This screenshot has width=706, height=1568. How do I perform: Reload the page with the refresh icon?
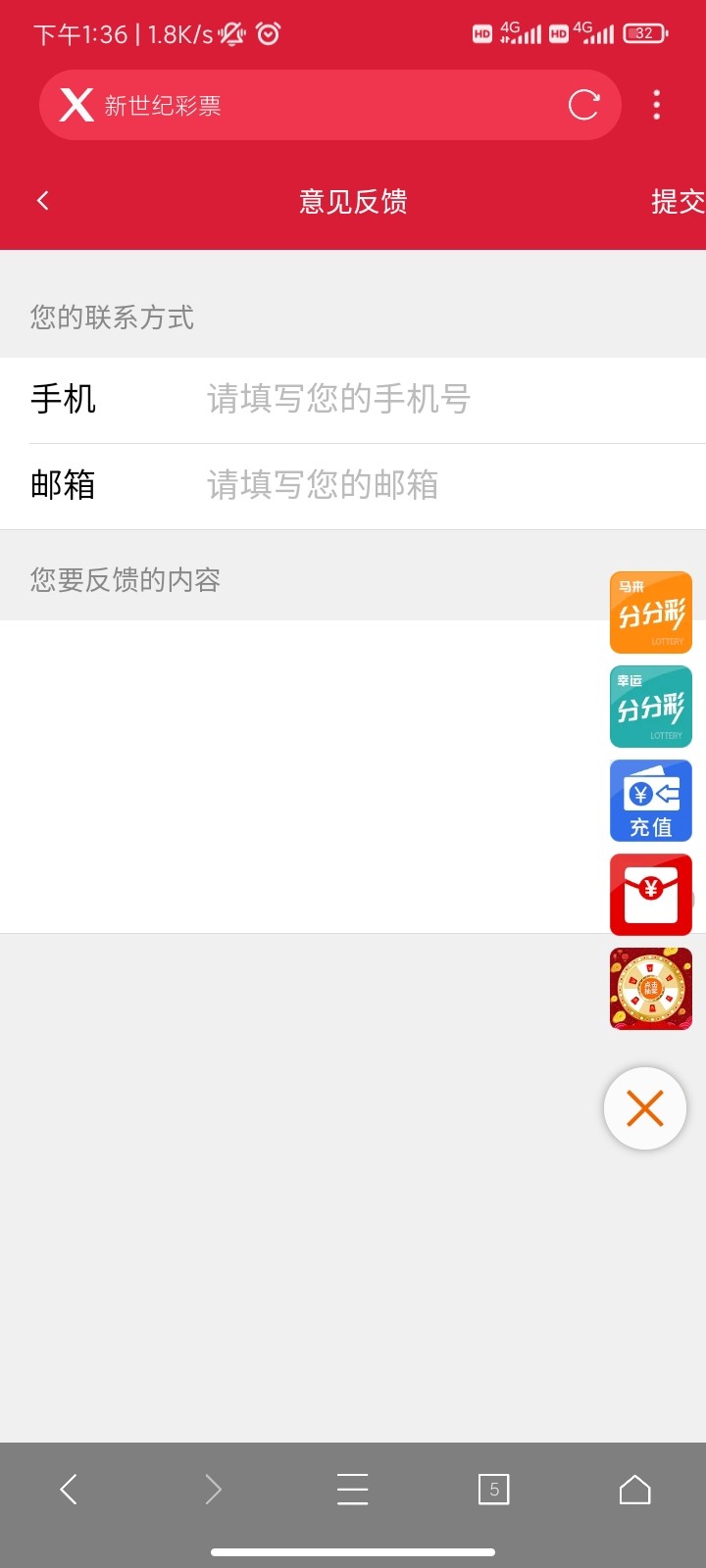583,105
